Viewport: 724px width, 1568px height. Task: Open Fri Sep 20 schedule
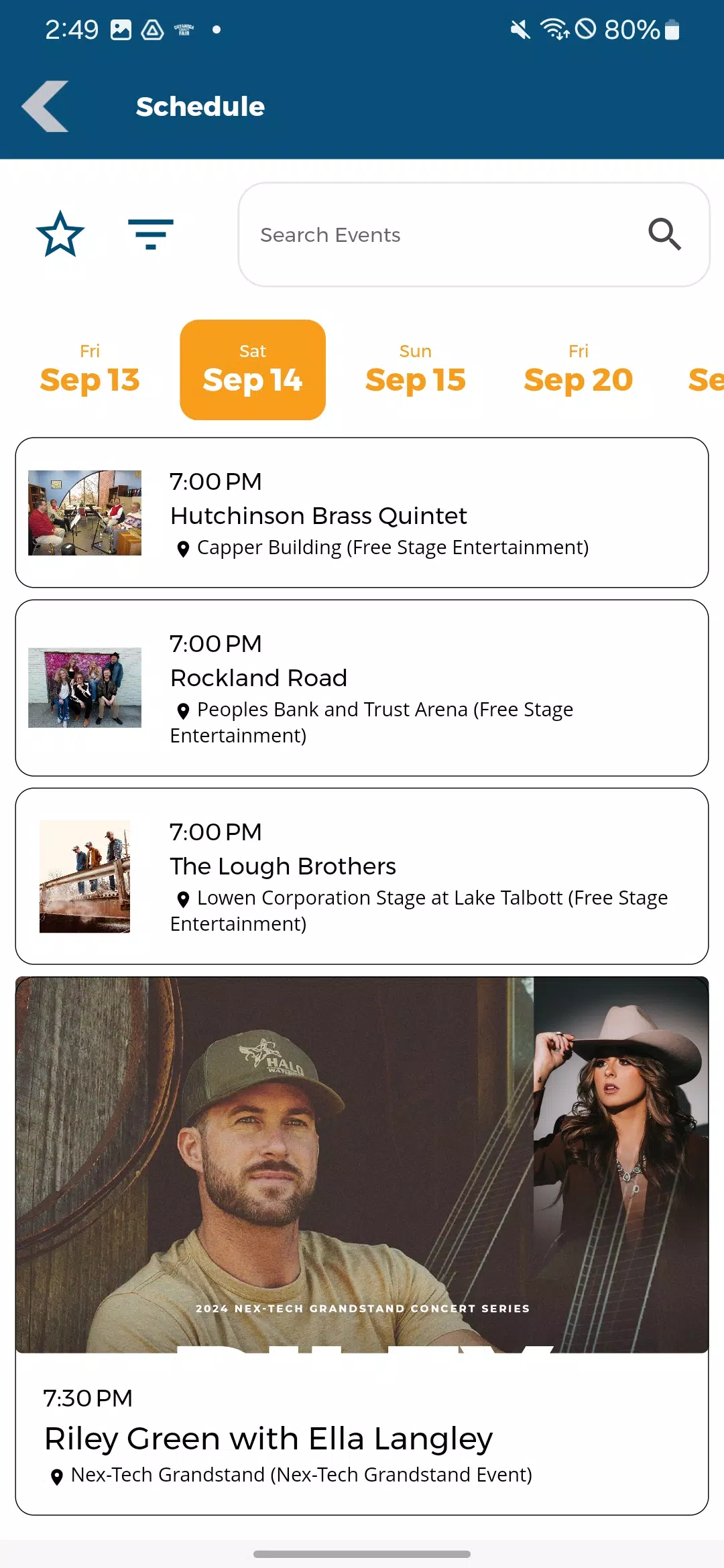pos(578,369)
